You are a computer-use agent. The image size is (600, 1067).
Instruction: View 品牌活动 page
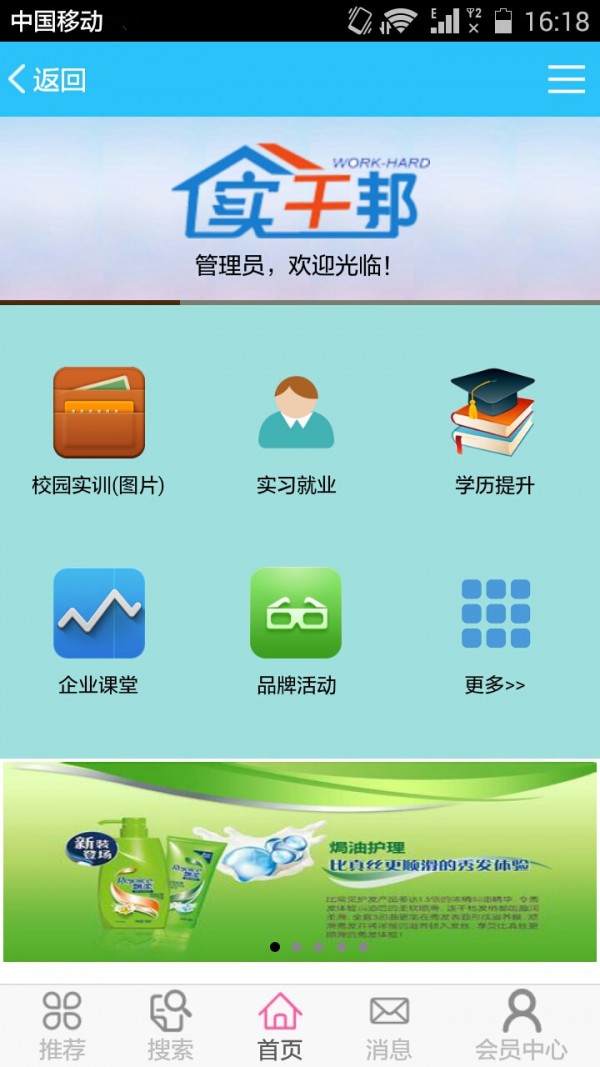296,630
